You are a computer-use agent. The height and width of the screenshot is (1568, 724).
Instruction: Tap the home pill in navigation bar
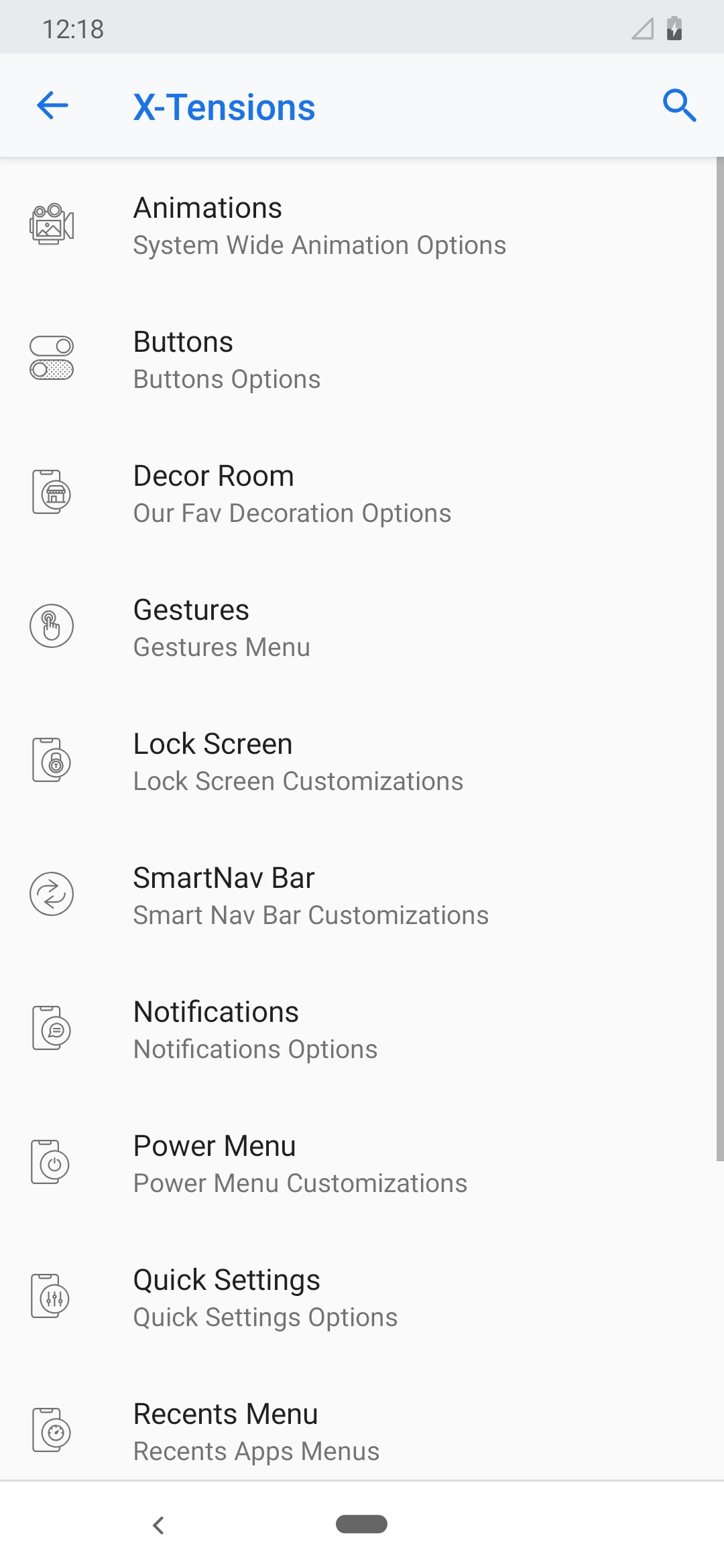point(361,1524)
